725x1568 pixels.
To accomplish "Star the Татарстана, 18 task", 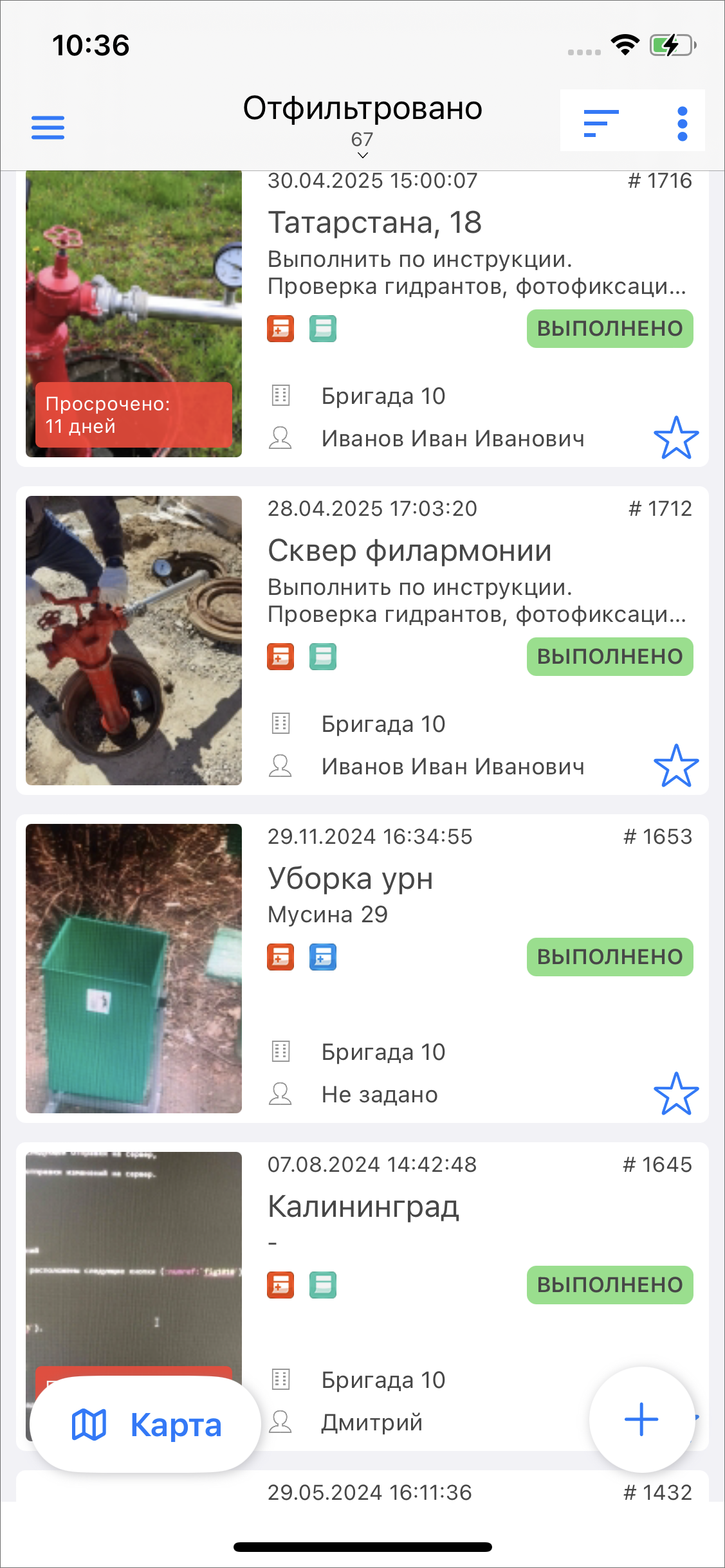I will 676,438.
